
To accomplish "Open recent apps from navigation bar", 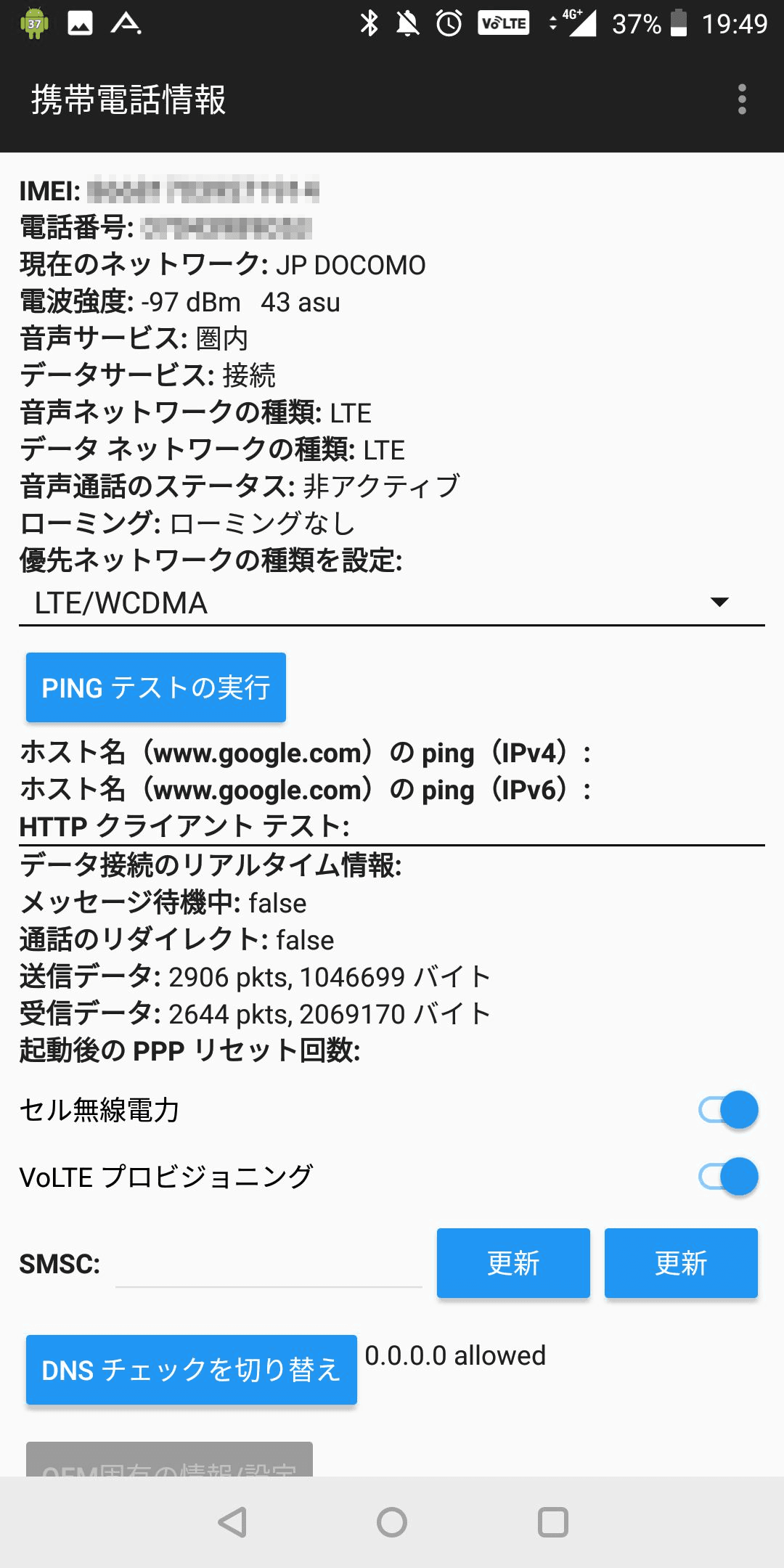I will [552, 1522].
